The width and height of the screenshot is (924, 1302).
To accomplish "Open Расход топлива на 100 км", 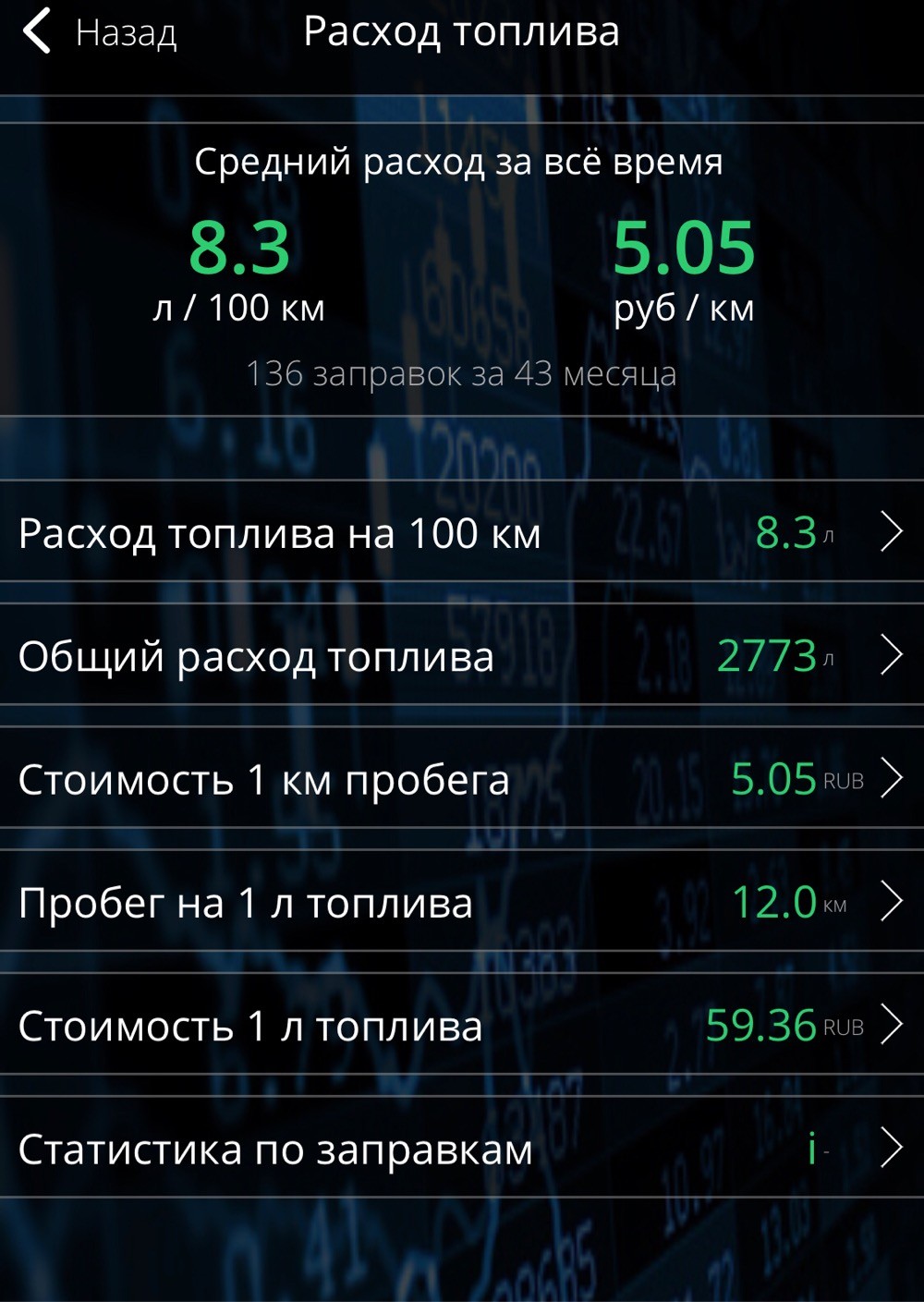I will tap(462, 532).
